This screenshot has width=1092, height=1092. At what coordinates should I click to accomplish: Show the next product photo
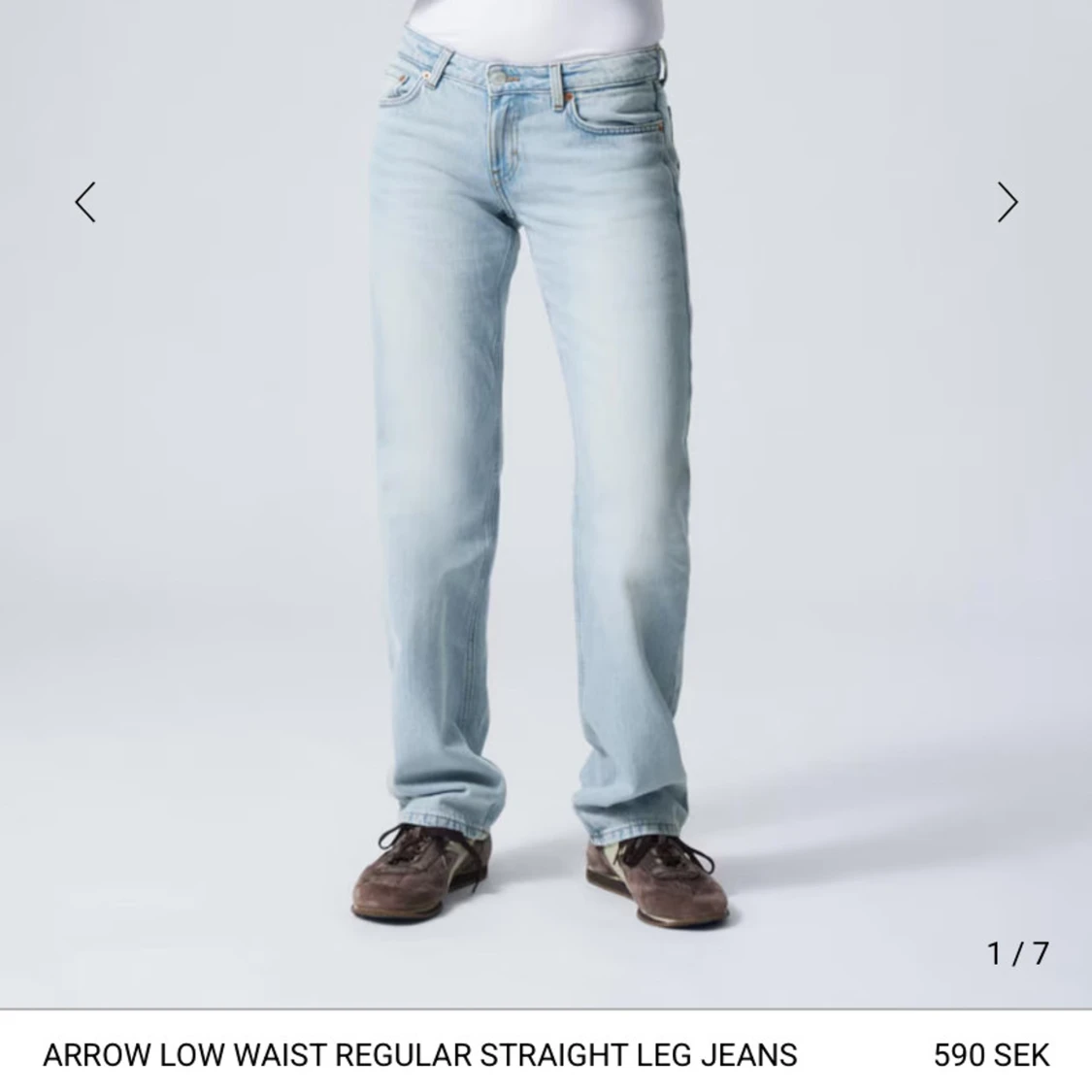(1008, 202)
